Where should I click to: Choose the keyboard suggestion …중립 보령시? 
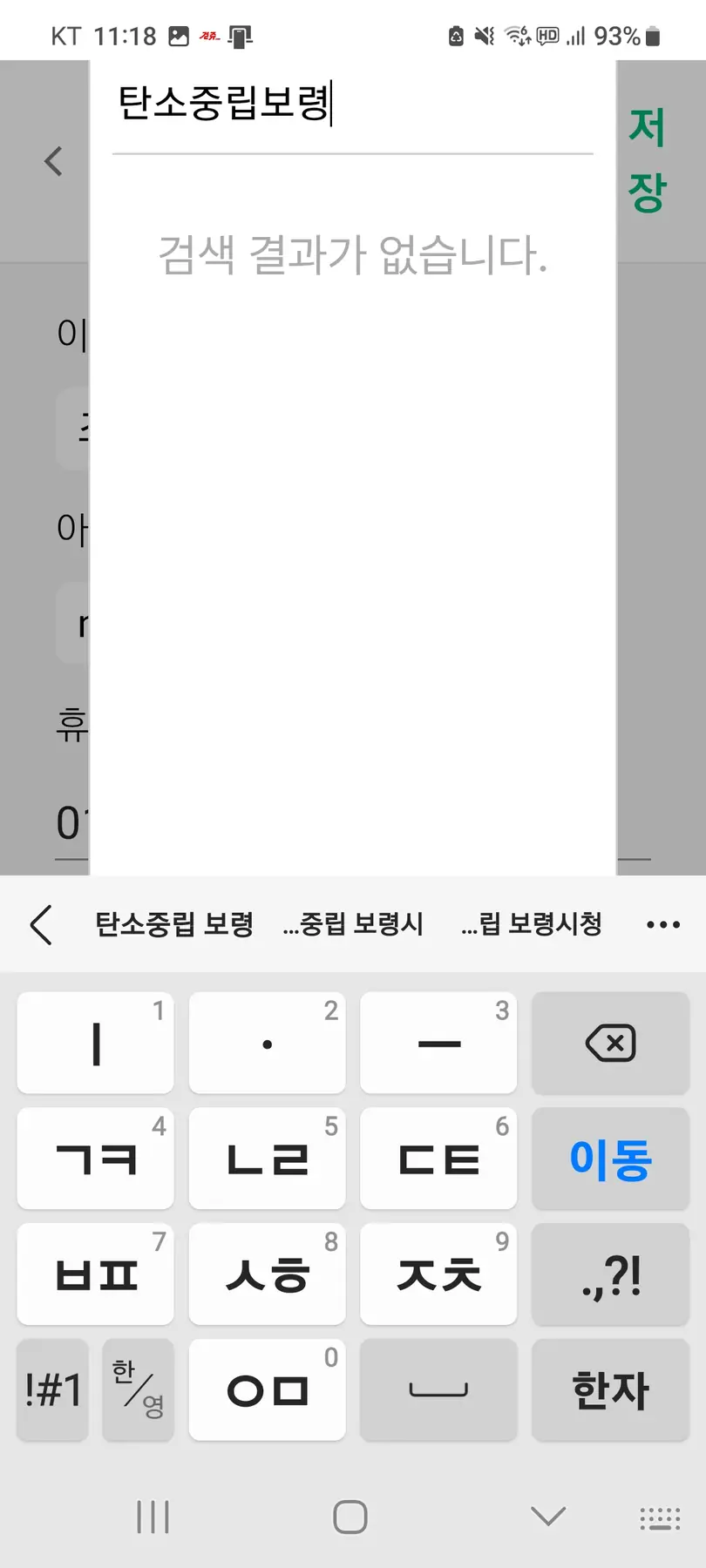point(353,924)
